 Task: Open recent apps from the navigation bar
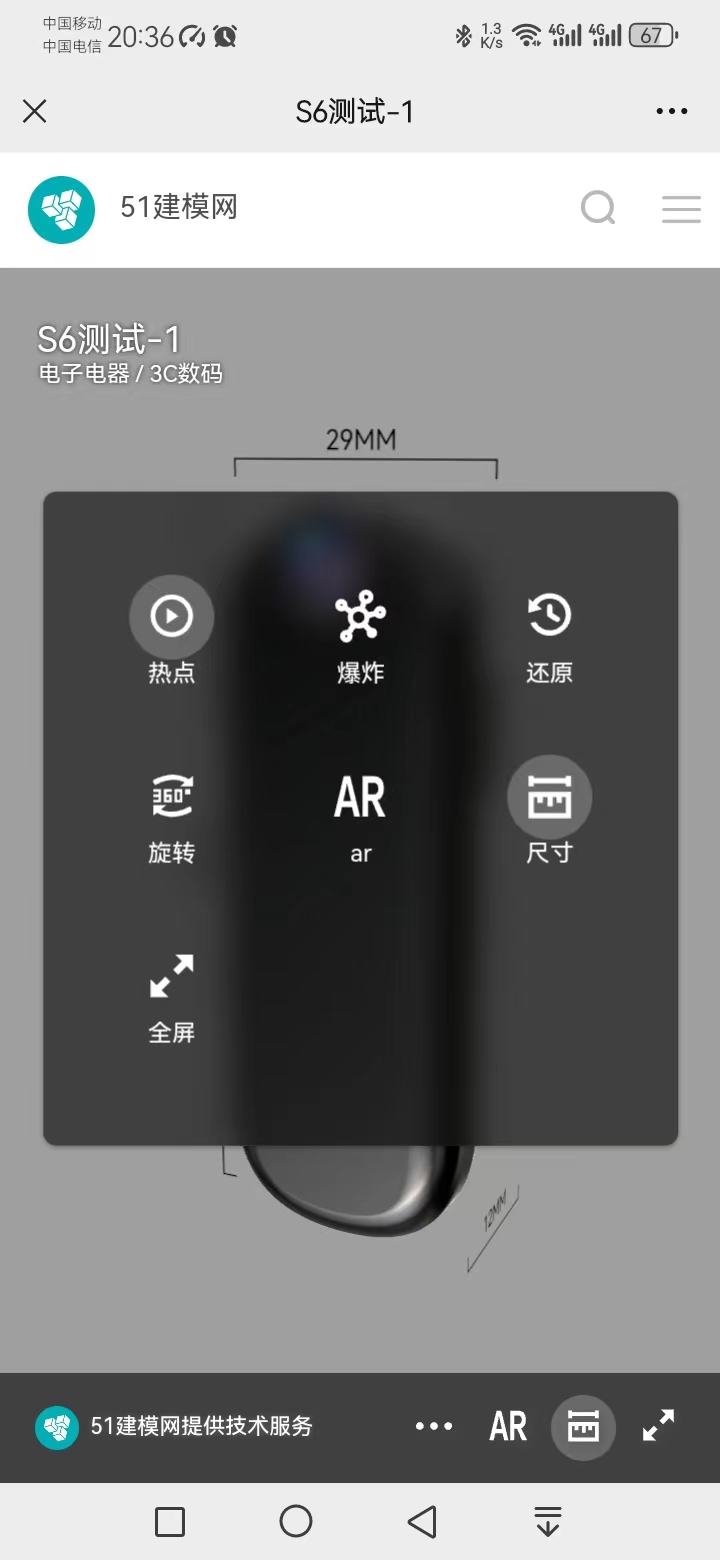170,1521
